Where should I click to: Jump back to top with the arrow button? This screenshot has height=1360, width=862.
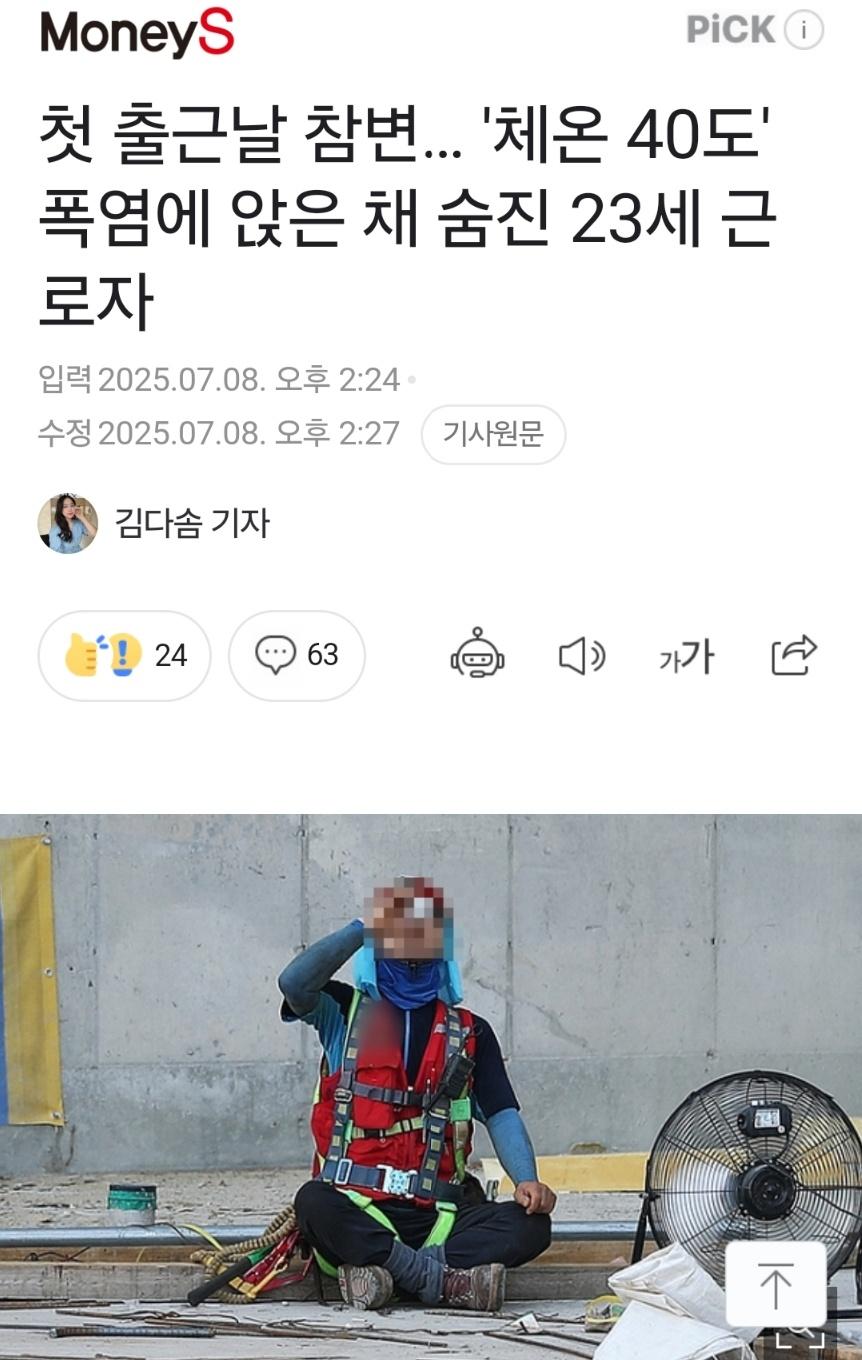[x=776, y=1285]
